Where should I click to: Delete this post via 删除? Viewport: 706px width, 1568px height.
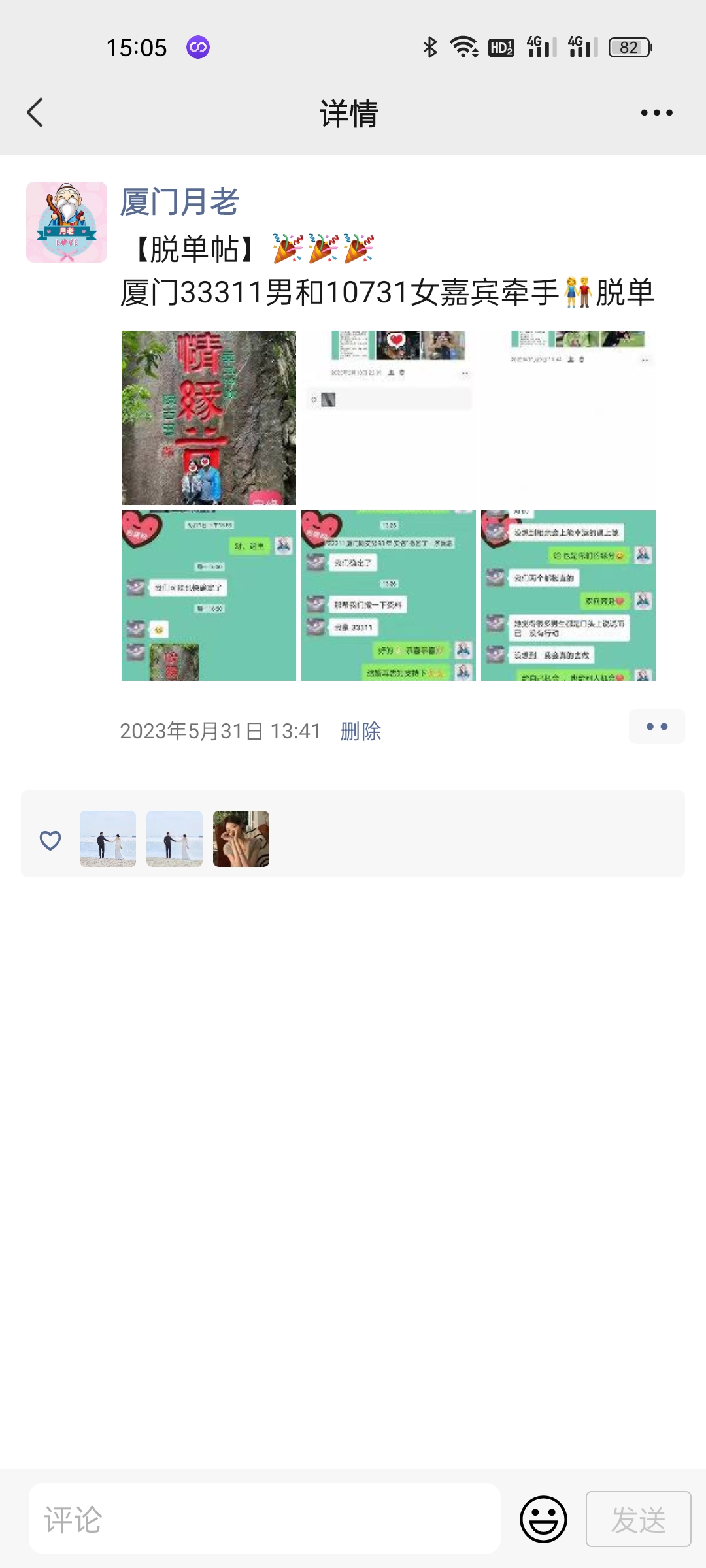coord(361,730)
